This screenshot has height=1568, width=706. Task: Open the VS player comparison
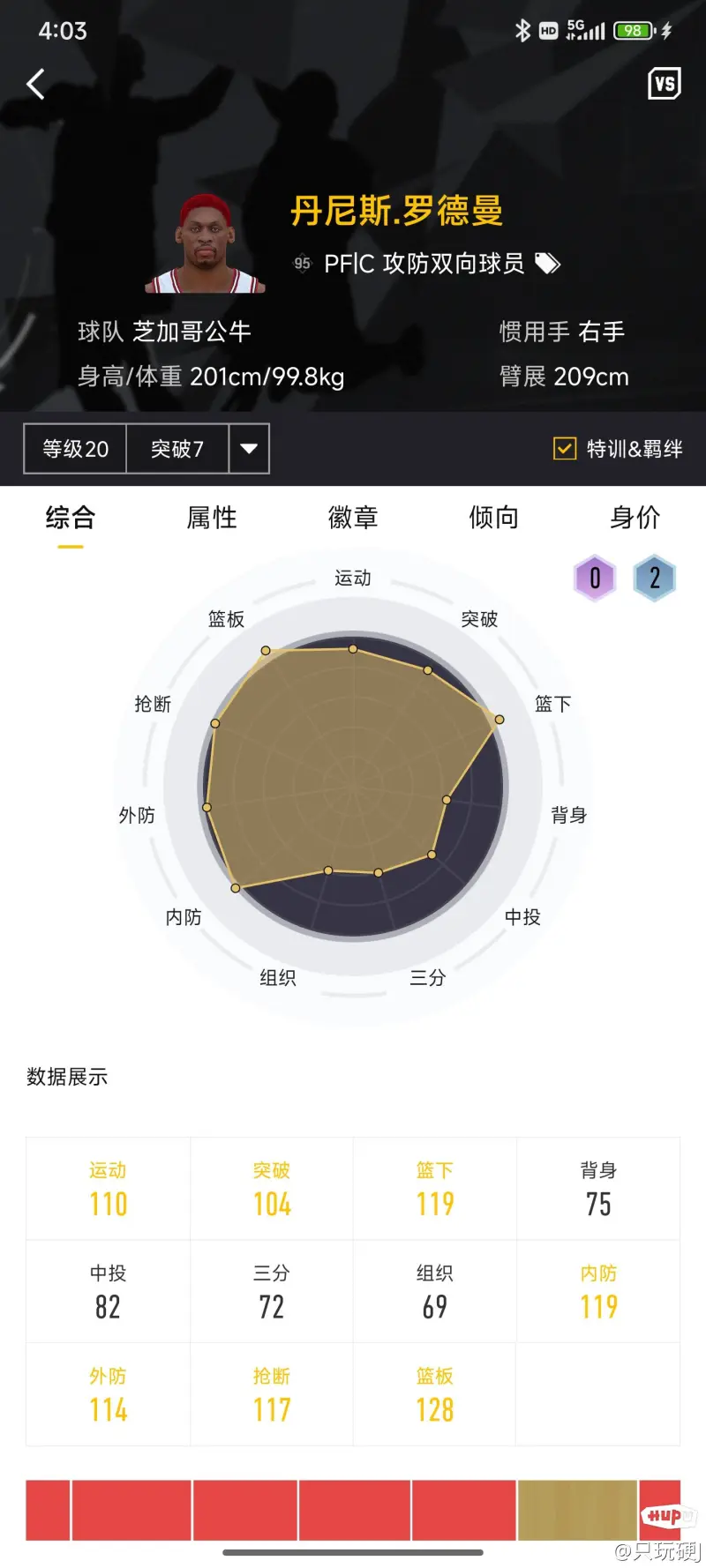pos(665,84)
